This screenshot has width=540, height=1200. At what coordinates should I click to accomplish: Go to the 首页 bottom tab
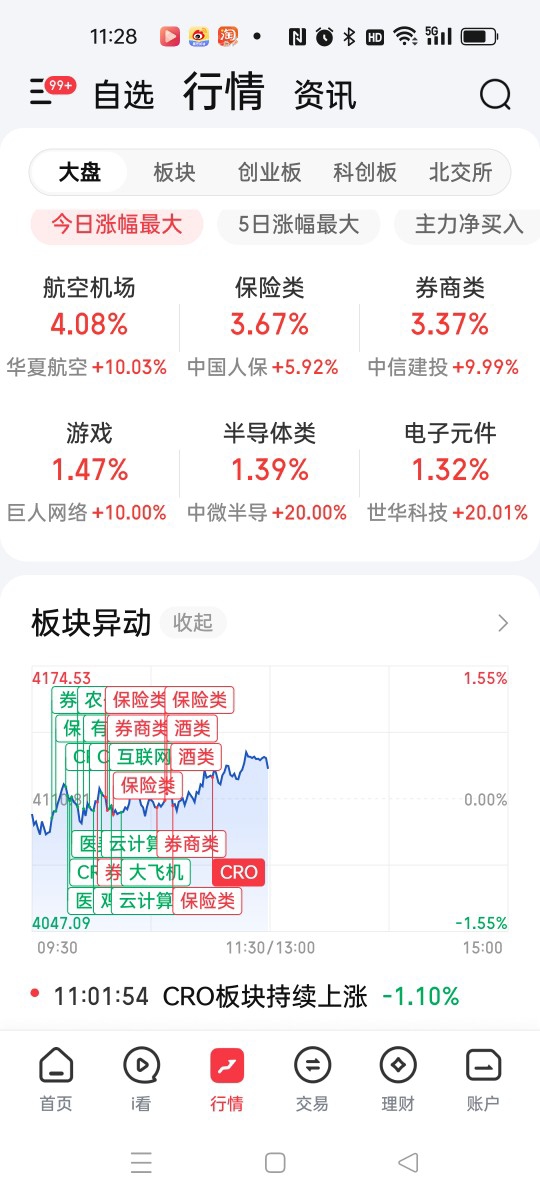56,1080
